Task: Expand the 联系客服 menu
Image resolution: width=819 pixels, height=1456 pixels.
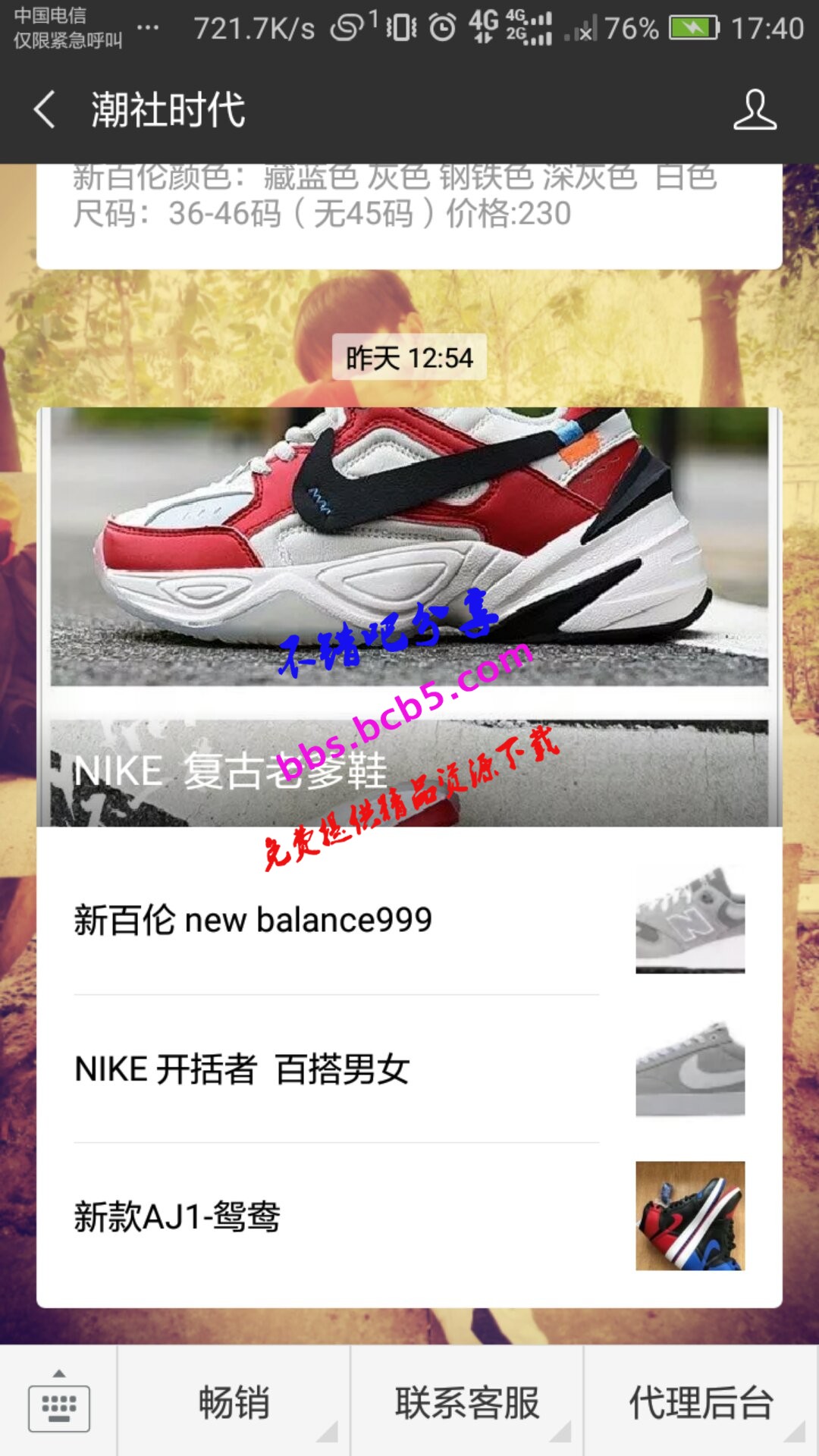Action: click(466, 1401)
